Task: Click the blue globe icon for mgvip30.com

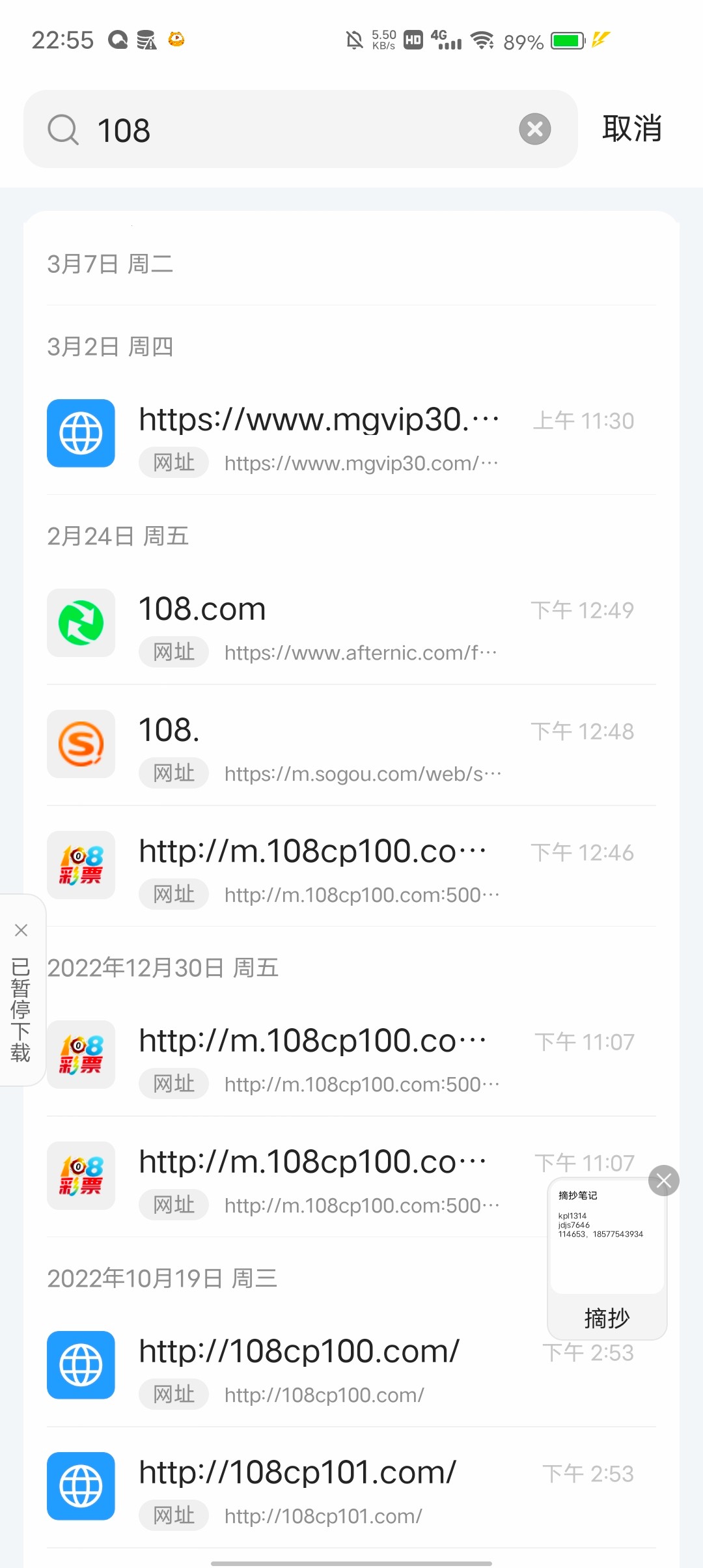Action: tap(81, 433)
